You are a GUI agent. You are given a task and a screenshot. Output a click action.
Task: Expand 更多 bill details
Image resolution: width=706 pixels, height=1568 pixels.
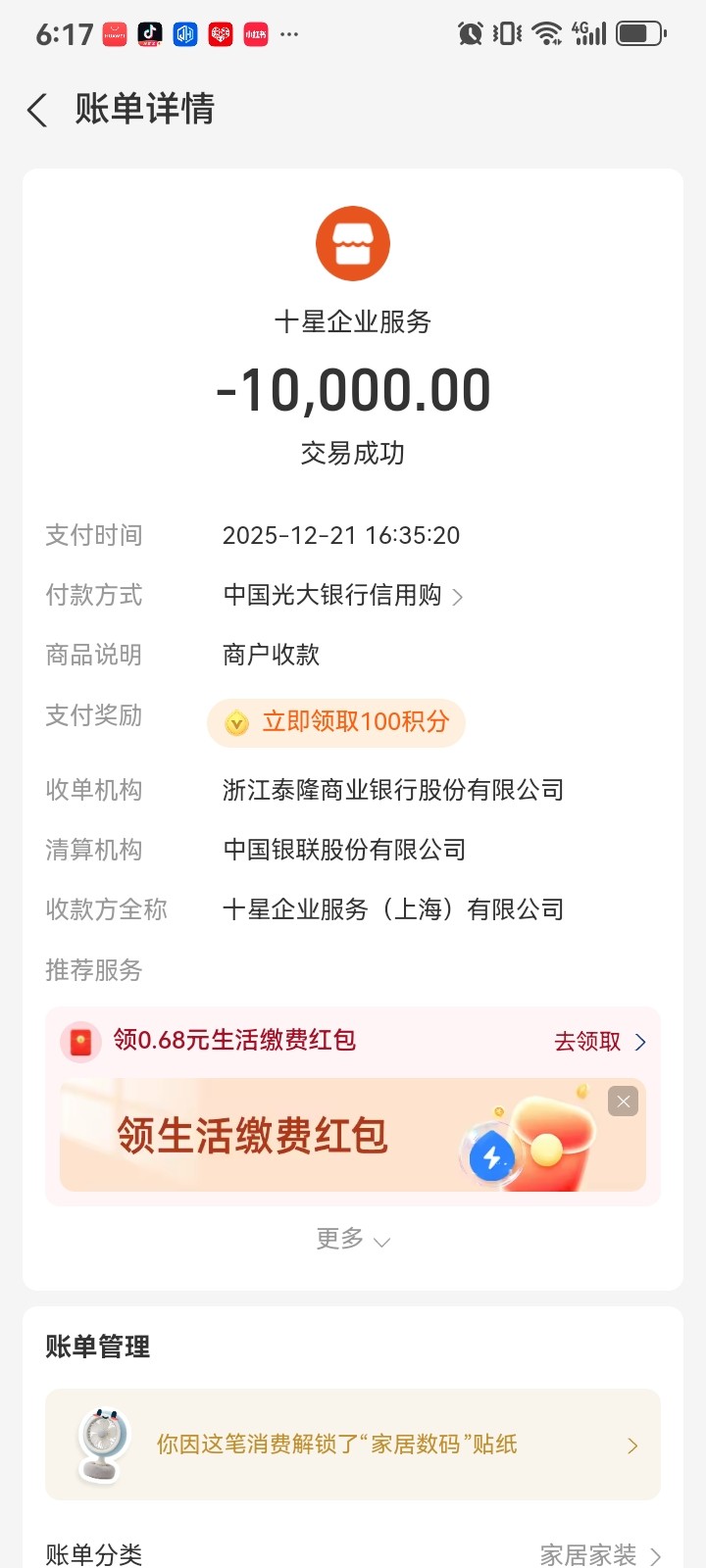(x=352, y=1240)
